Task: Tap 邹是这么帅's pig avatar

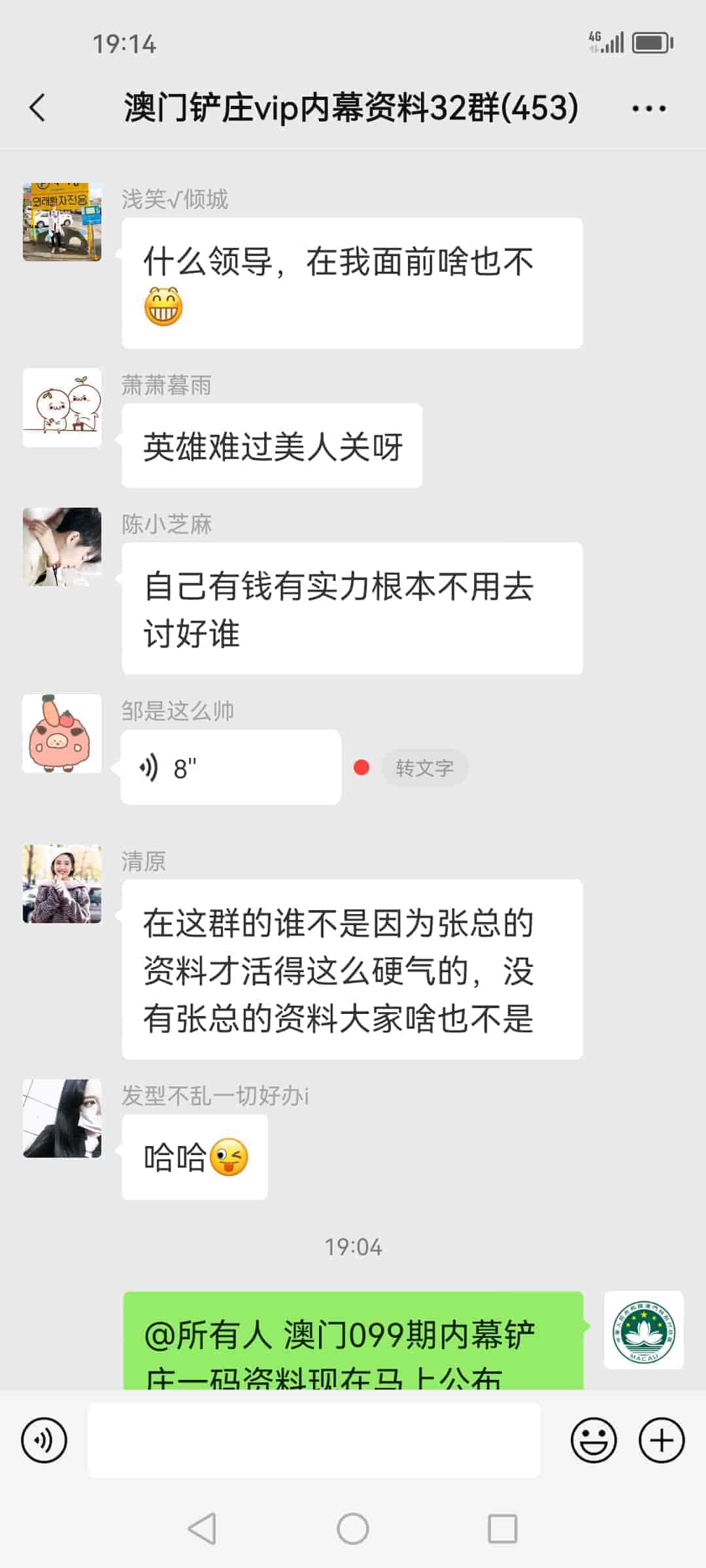Action: [62, 735]
